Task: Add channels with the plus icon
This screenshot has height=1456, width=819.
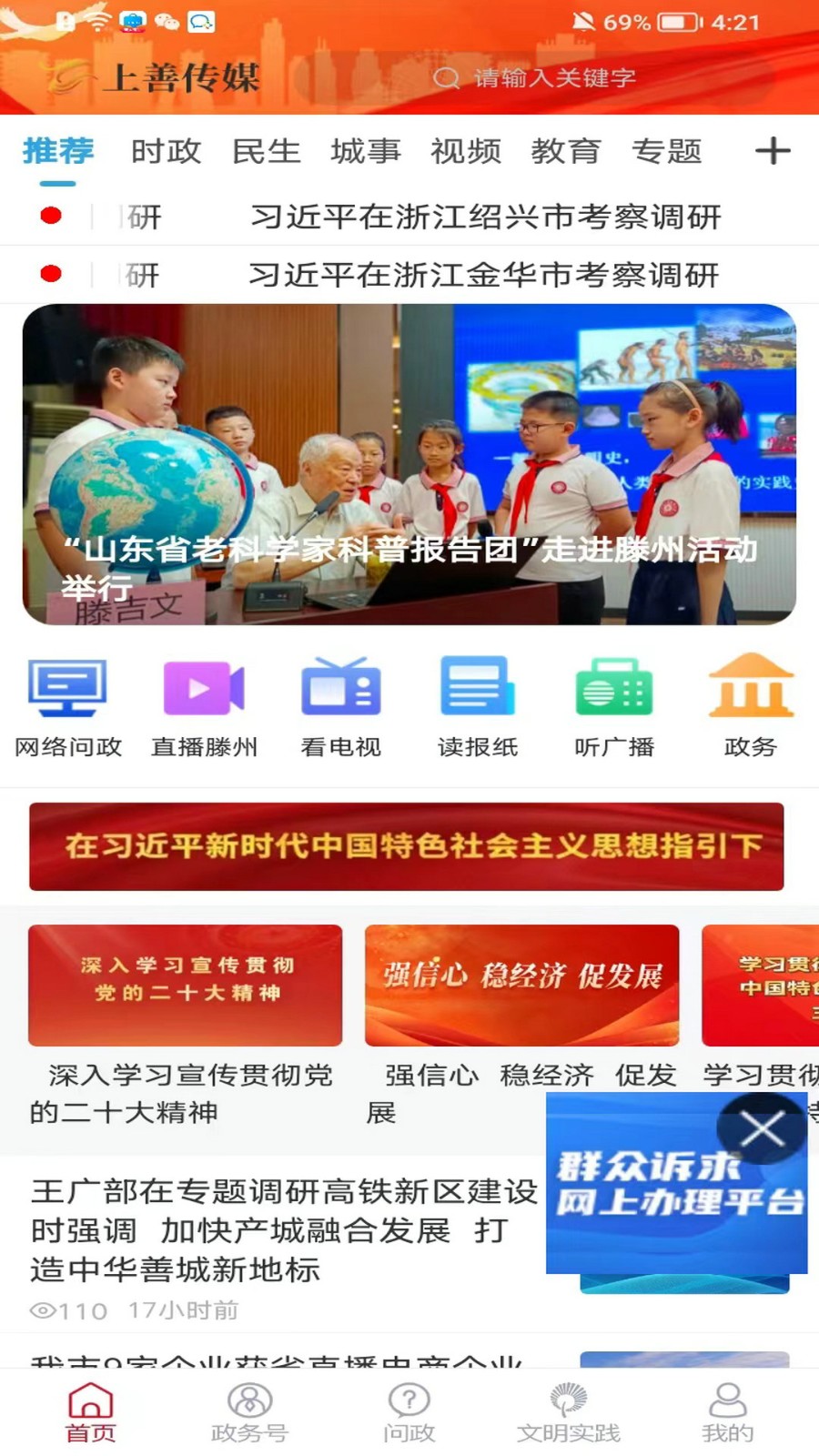Action: click(772, 151)
